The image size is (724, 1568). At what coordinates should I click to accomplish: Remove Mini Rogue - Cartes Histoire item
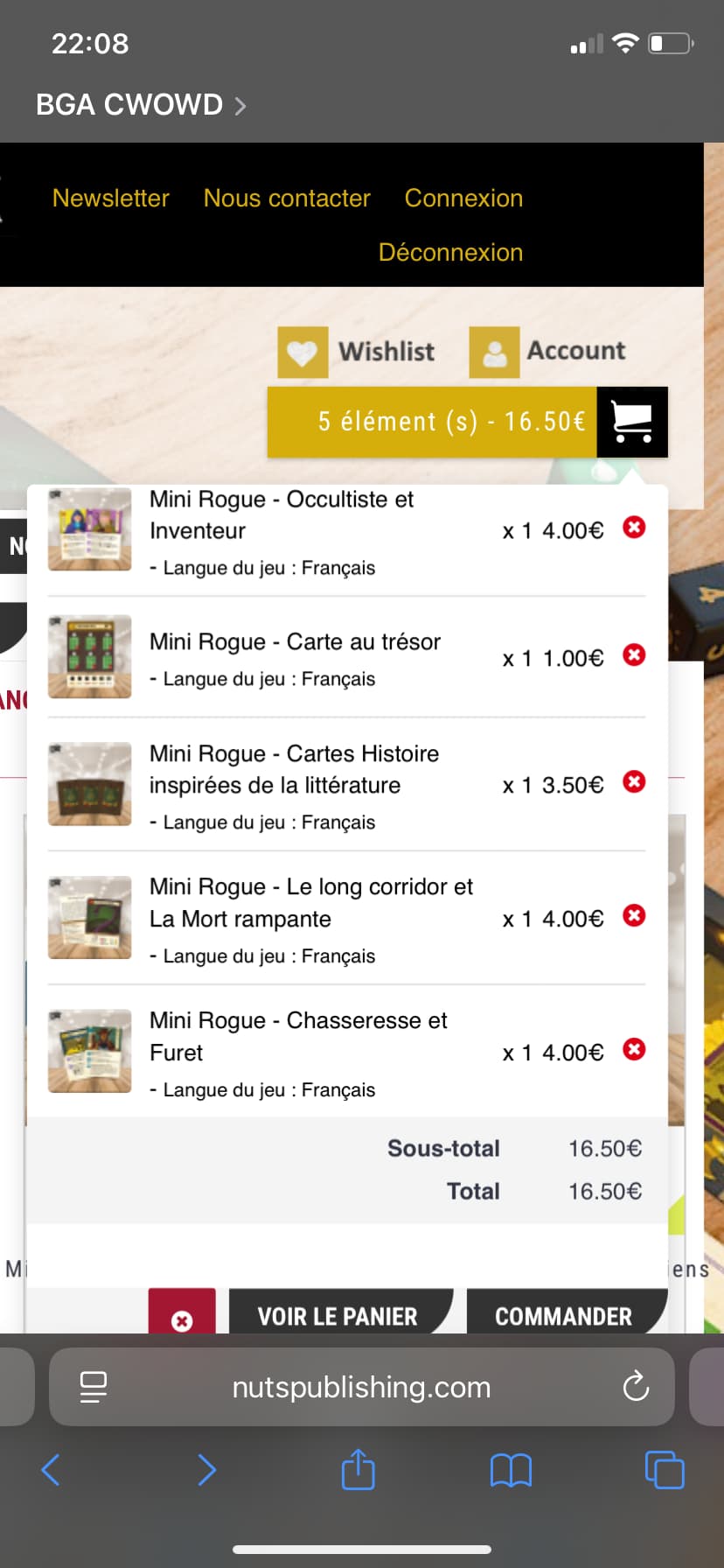click(634, 782)
